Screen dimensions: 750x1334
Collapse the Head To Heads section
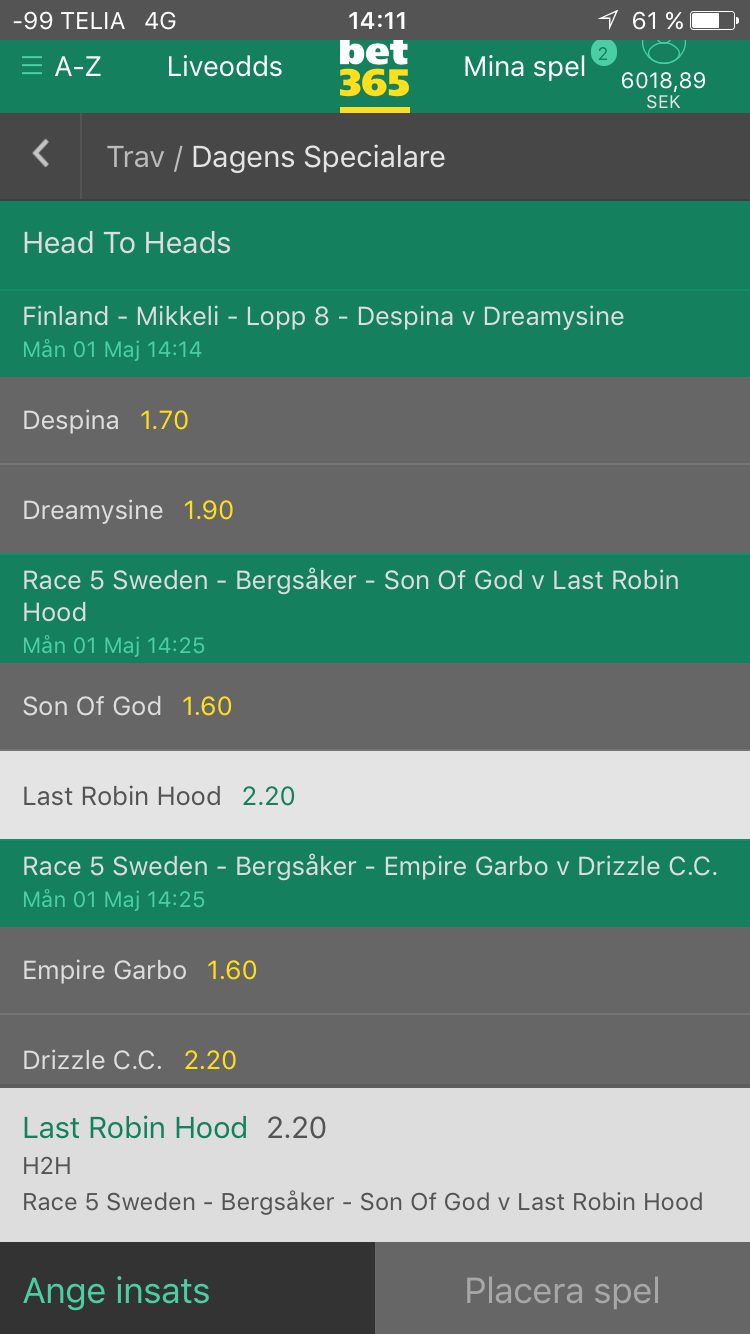375,243
